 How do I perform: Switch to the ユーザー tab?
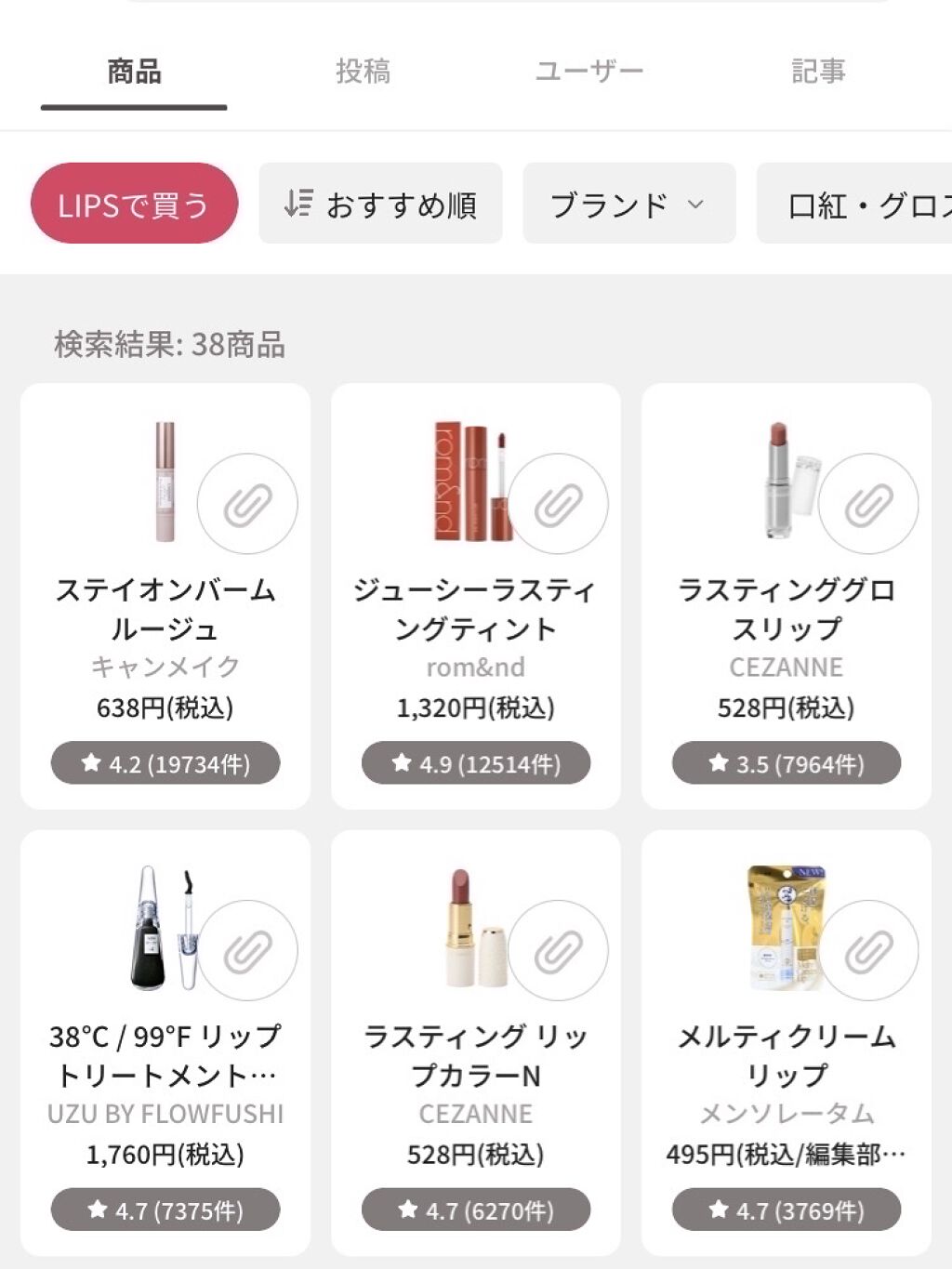click(589, 72)
